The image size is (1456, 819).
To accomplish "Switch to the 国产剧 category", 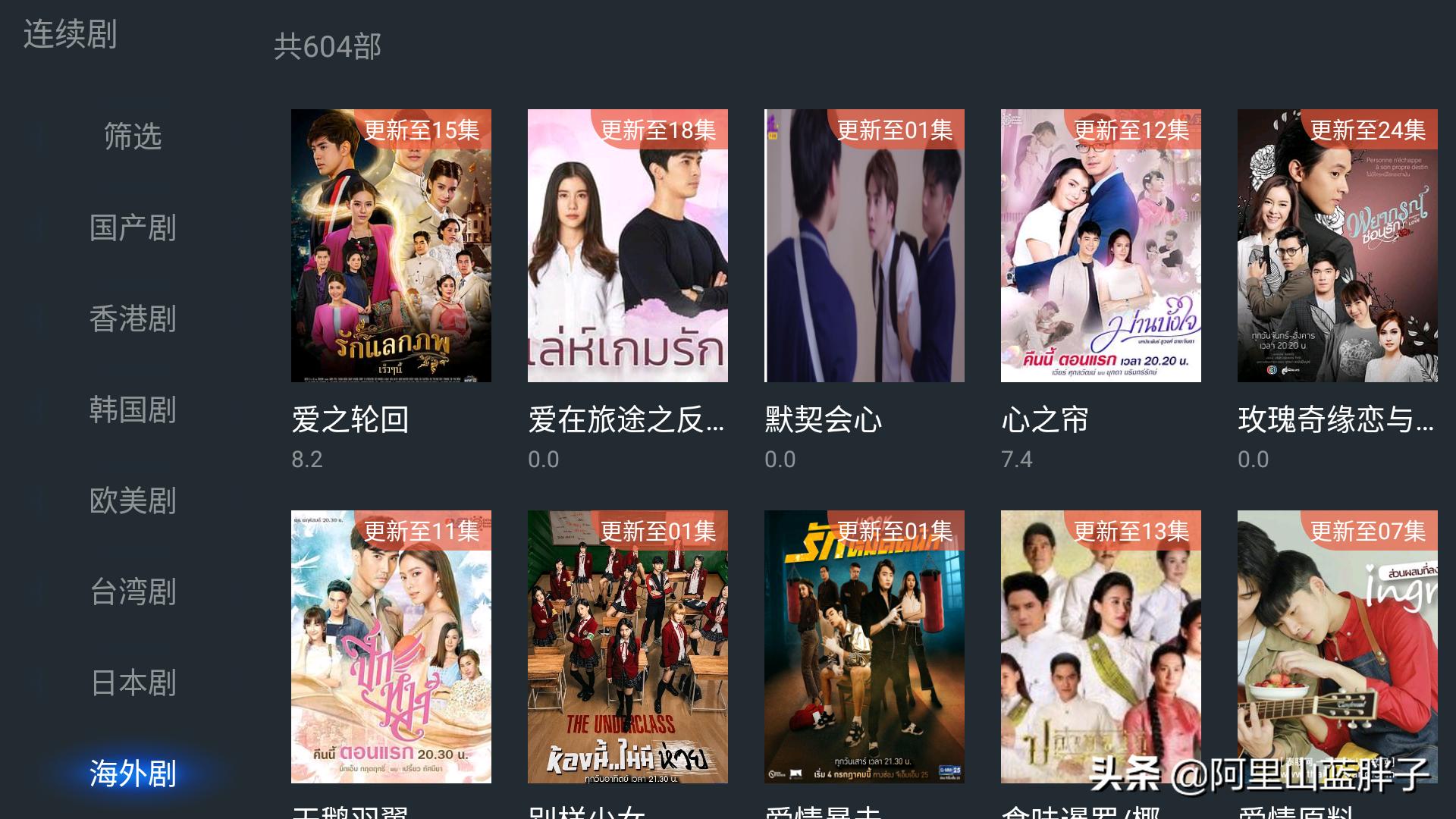I will pos(133,227).
